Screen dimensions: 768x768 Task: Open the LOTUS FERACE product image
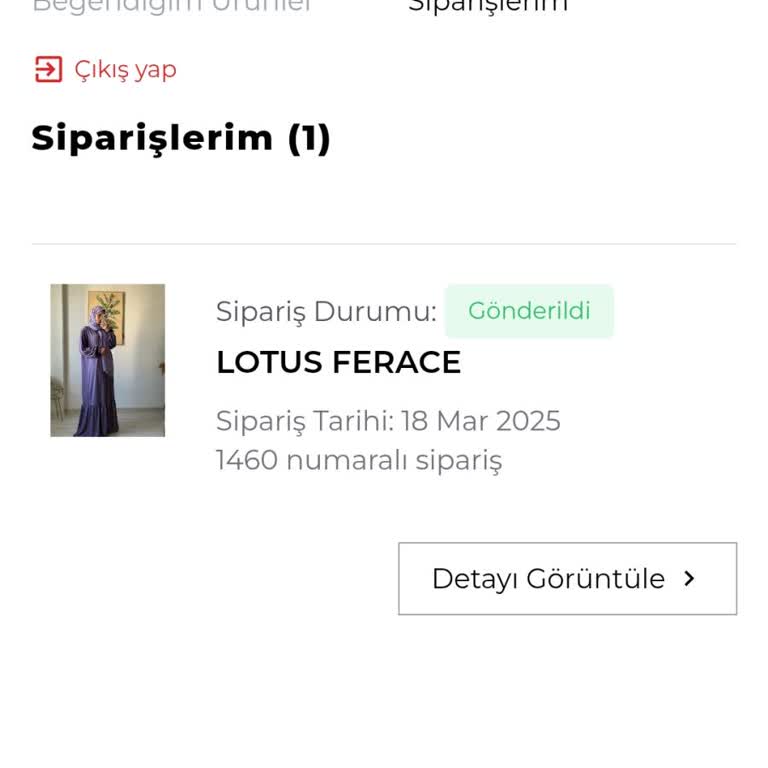pyautogui.click(x=108, y=360)
